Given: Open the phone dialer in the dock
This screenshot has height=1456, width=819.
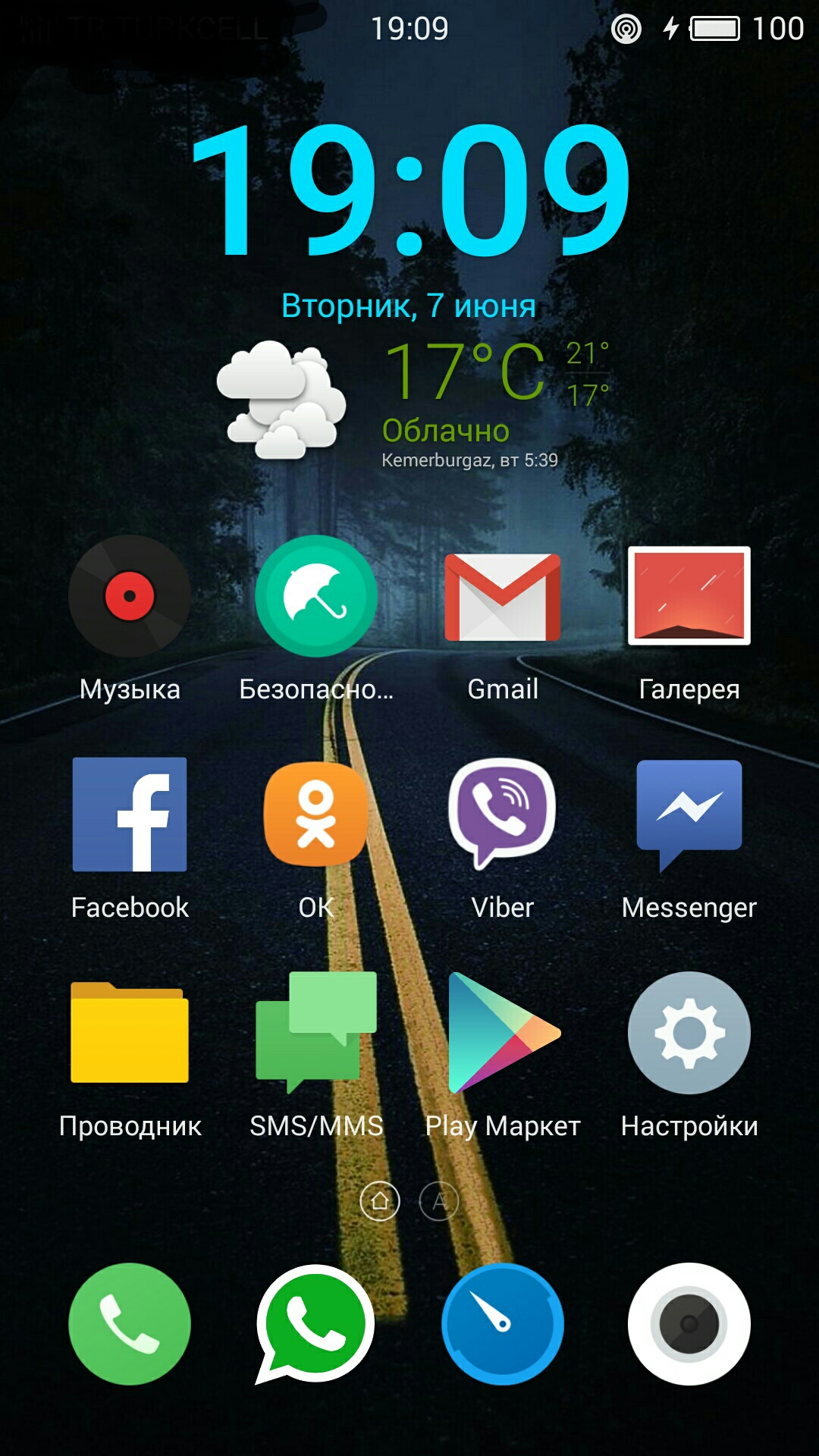Looking at the screenshot, I should (130, 1324).
